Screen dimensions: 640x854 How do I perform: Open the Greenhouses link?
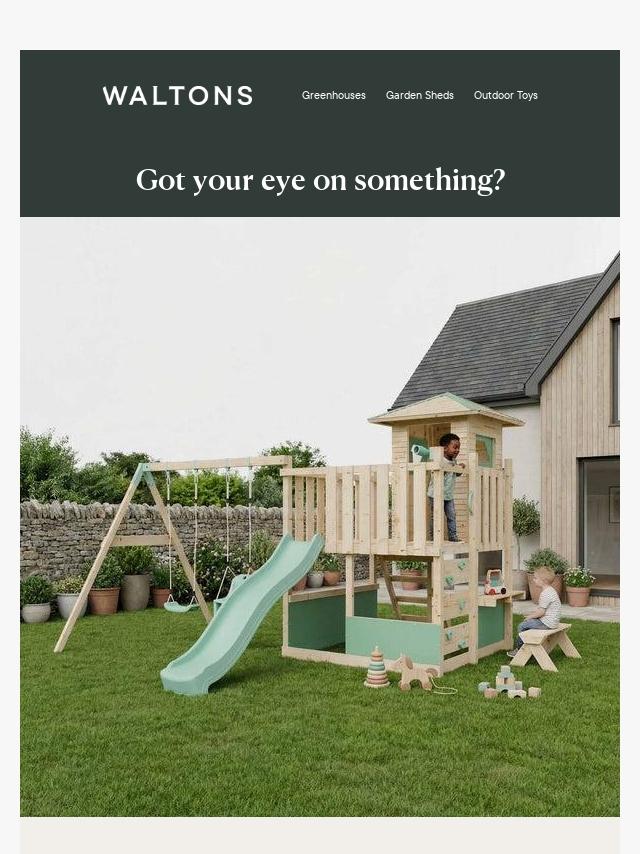point(333,95)
